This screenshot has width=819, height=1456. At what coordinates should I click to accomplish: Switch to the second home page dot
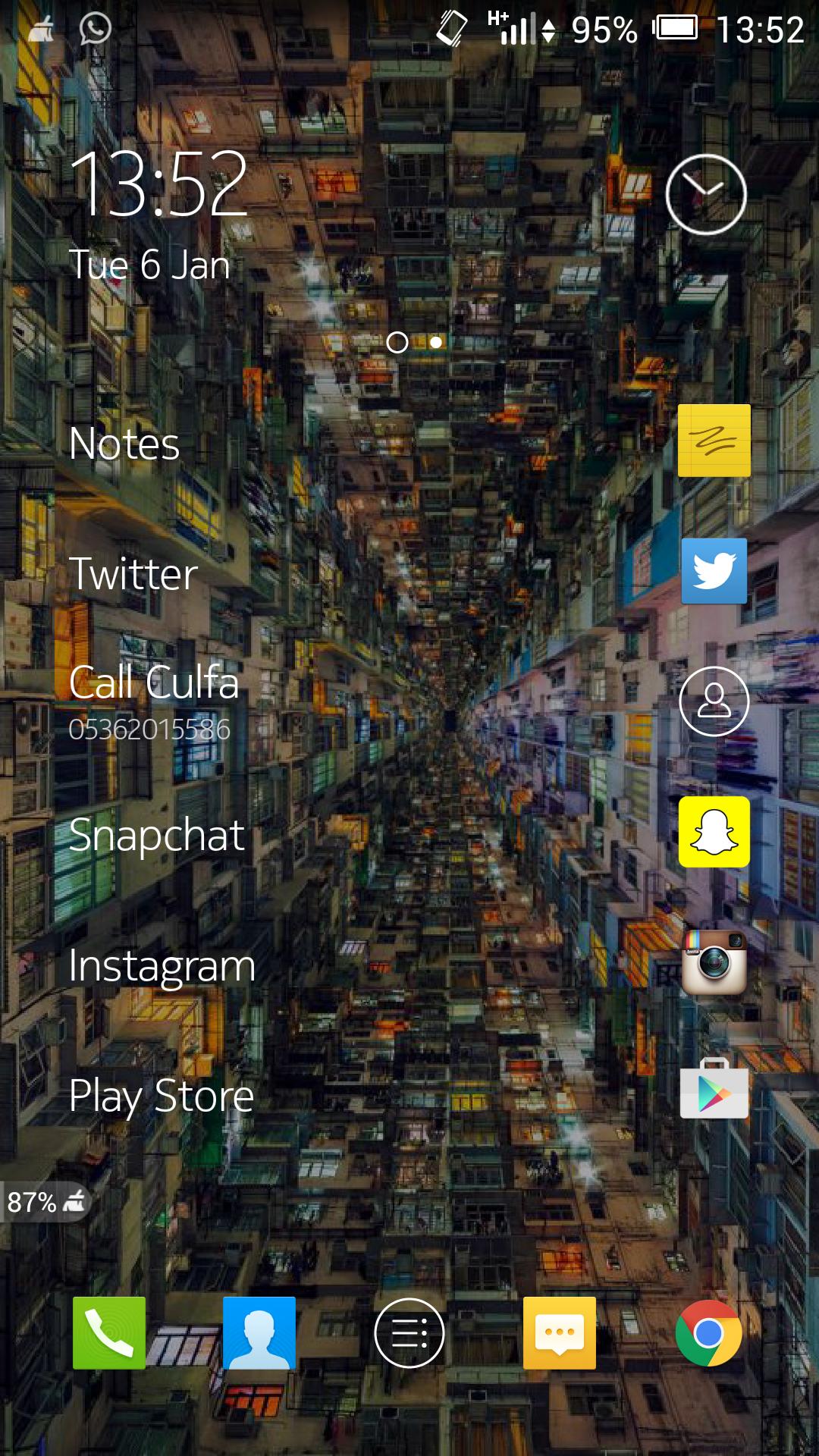click(436, 343)
